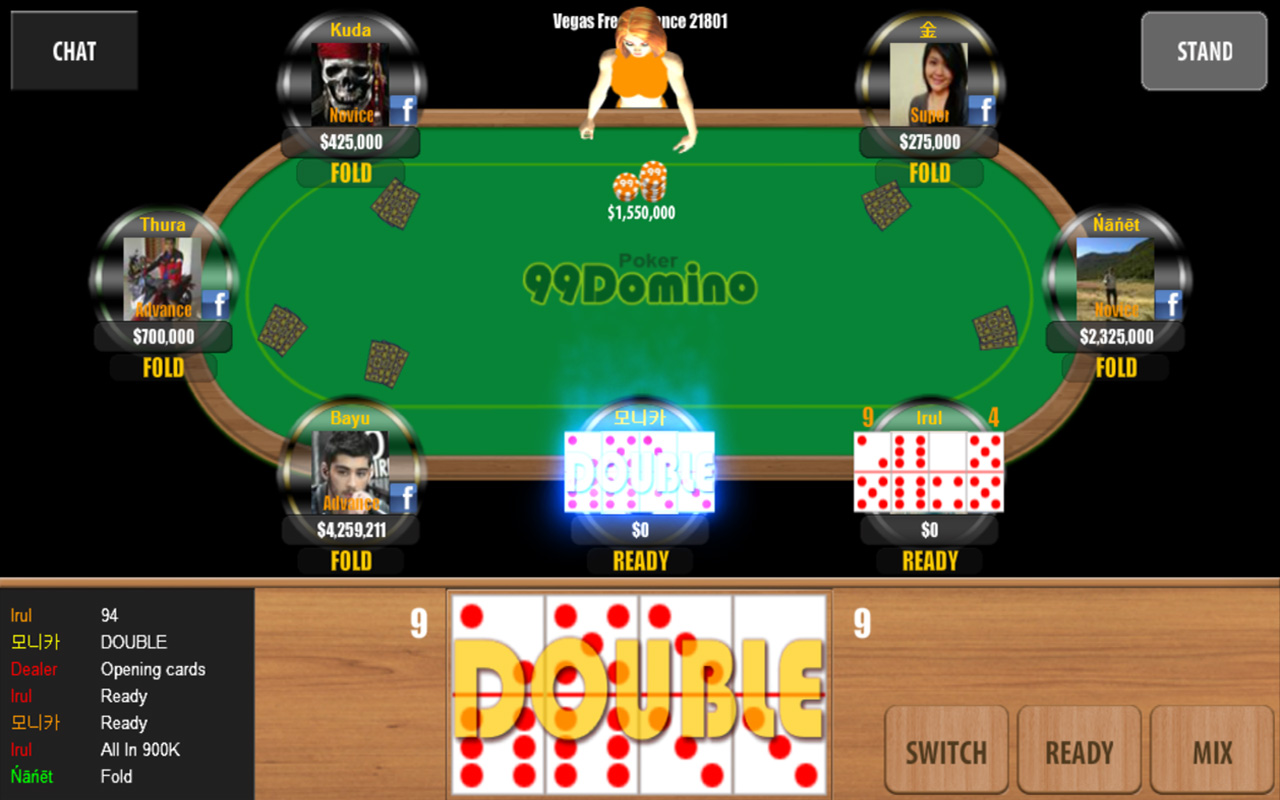
Task: Tap SWITCH to swap dominoes
Action: click(x=946, y=750)
